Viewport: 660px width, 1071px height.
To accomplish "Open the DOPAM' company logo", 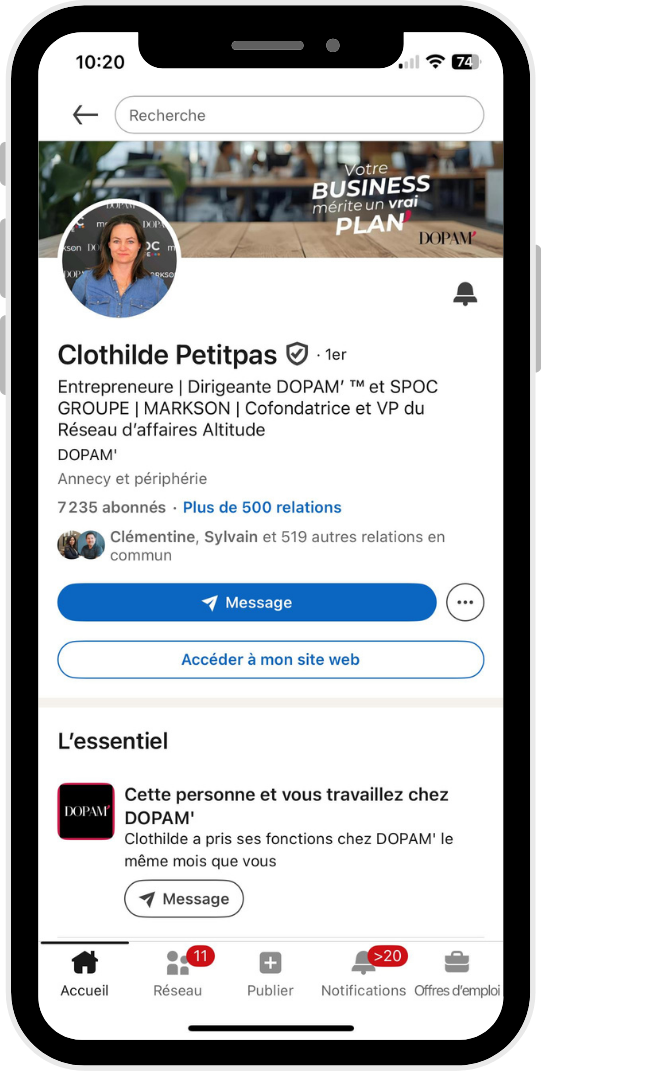I will click(x=86, y=811).
